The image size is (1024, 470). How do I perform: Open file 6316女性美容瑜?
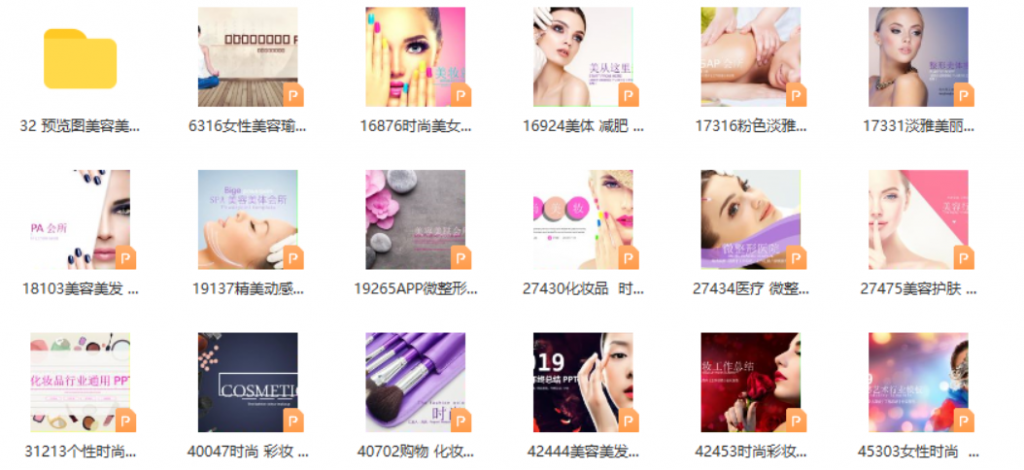pos(248,57)
